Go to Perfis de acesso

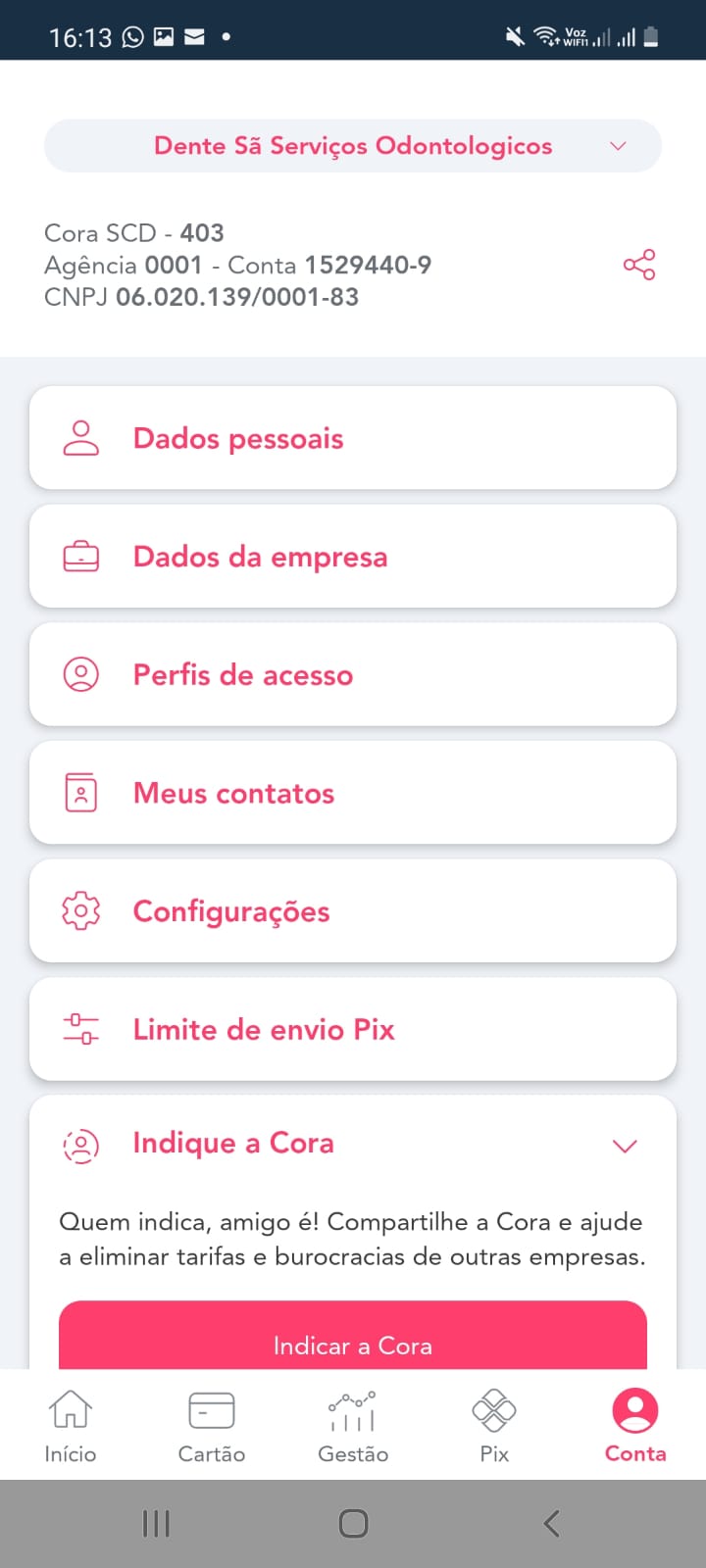pyautogui.click(x=353, y=675)
